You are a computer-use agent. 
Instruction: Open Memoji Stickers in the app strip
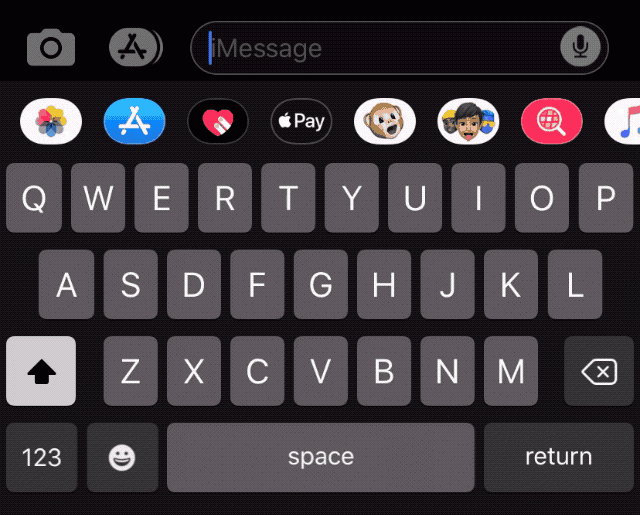tap(468, 122)
